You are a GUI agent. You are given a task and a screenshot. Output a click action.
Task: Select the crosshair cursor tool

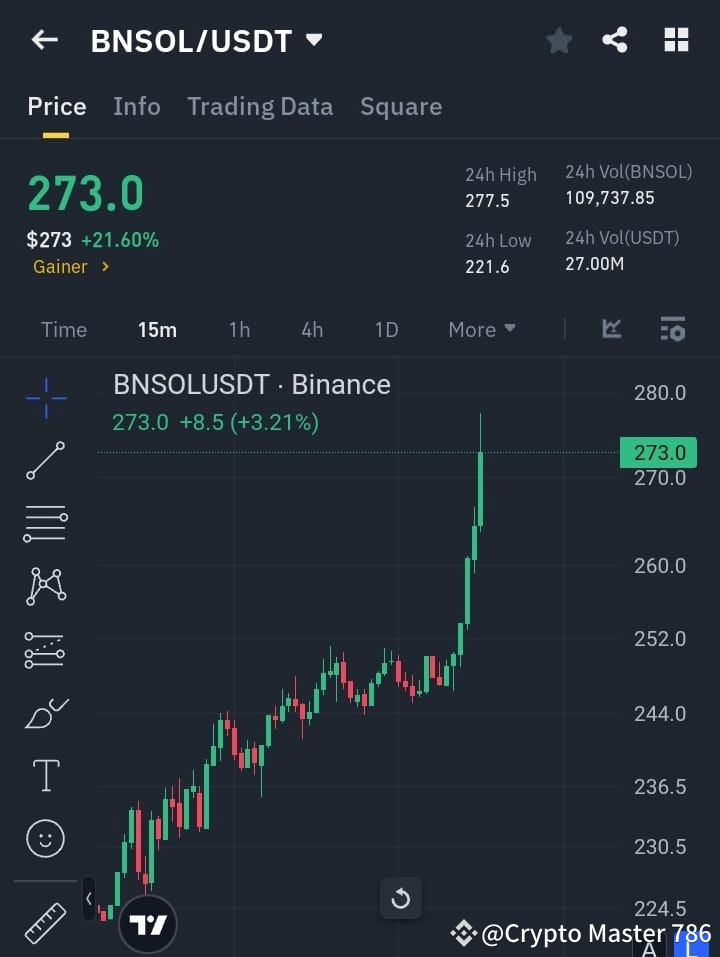coord(45,399)
